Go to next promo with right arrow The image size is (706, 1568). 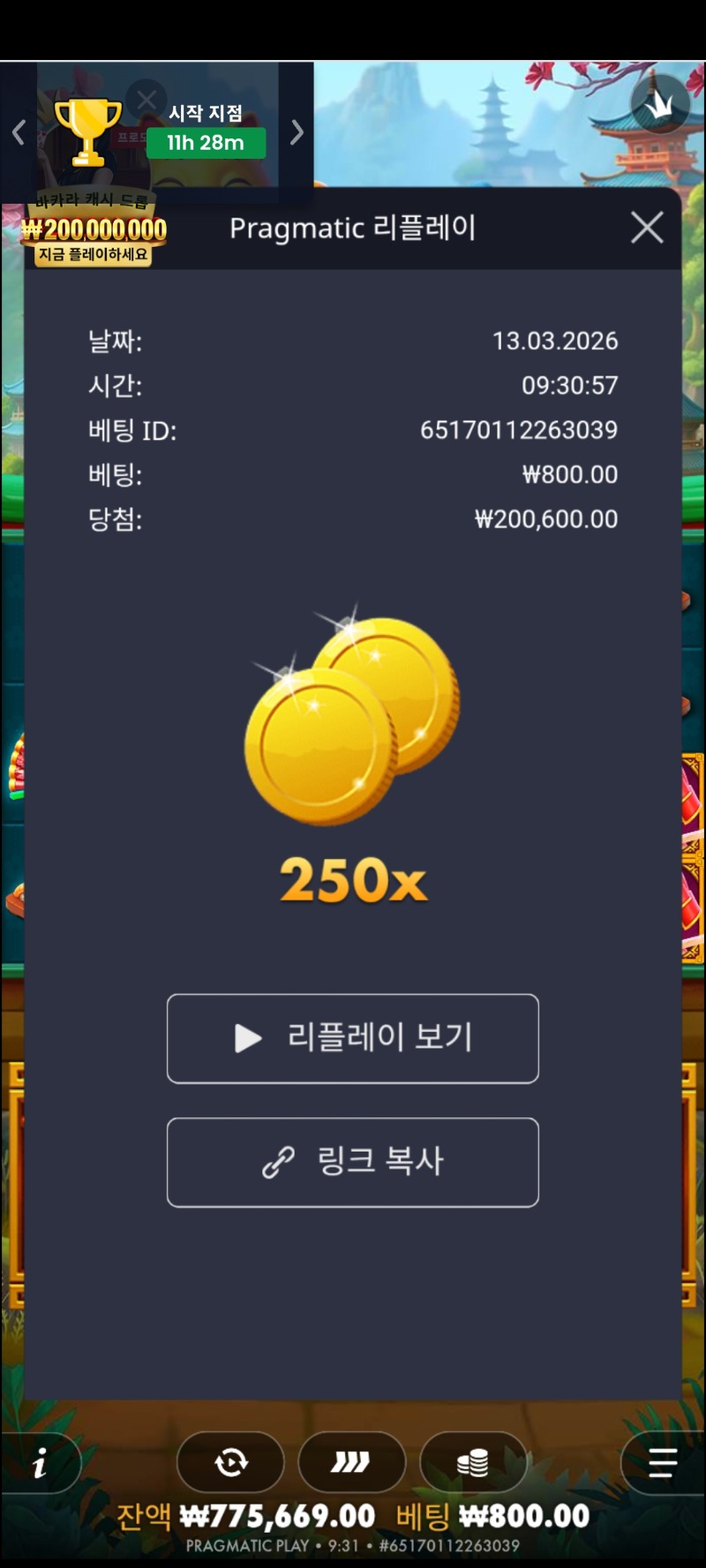(297, 133)
